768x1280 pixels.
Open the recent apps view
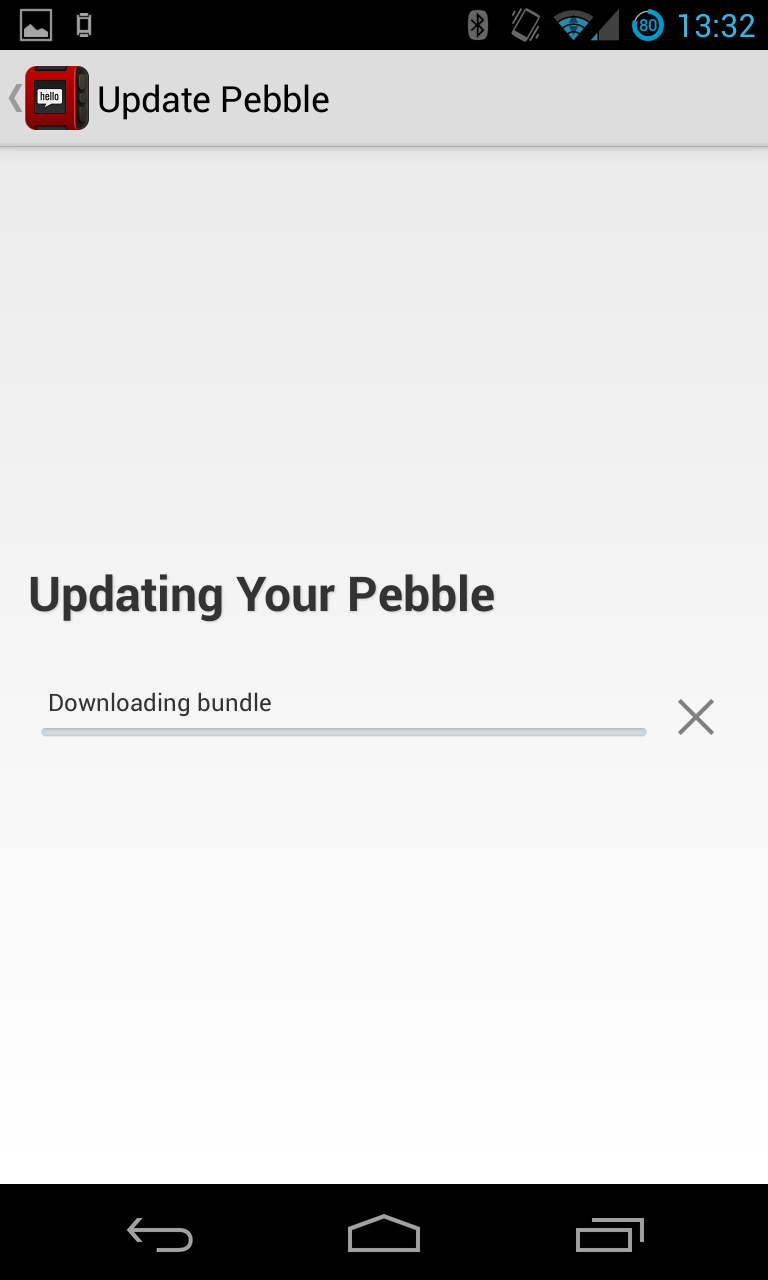[609, 1235]
